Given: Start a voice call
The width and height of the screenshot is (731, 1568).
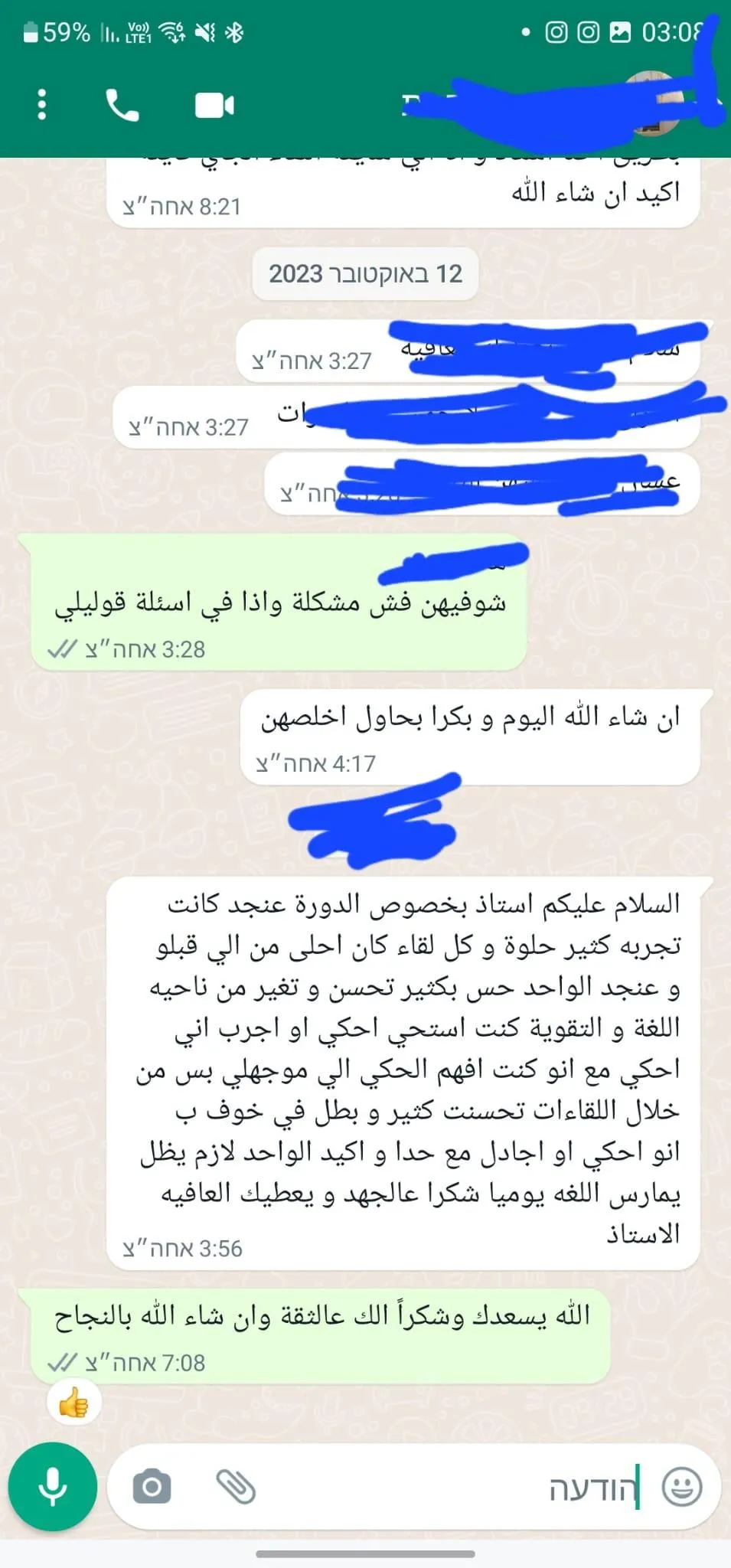Looking at the screenshot, I should 122,105.
